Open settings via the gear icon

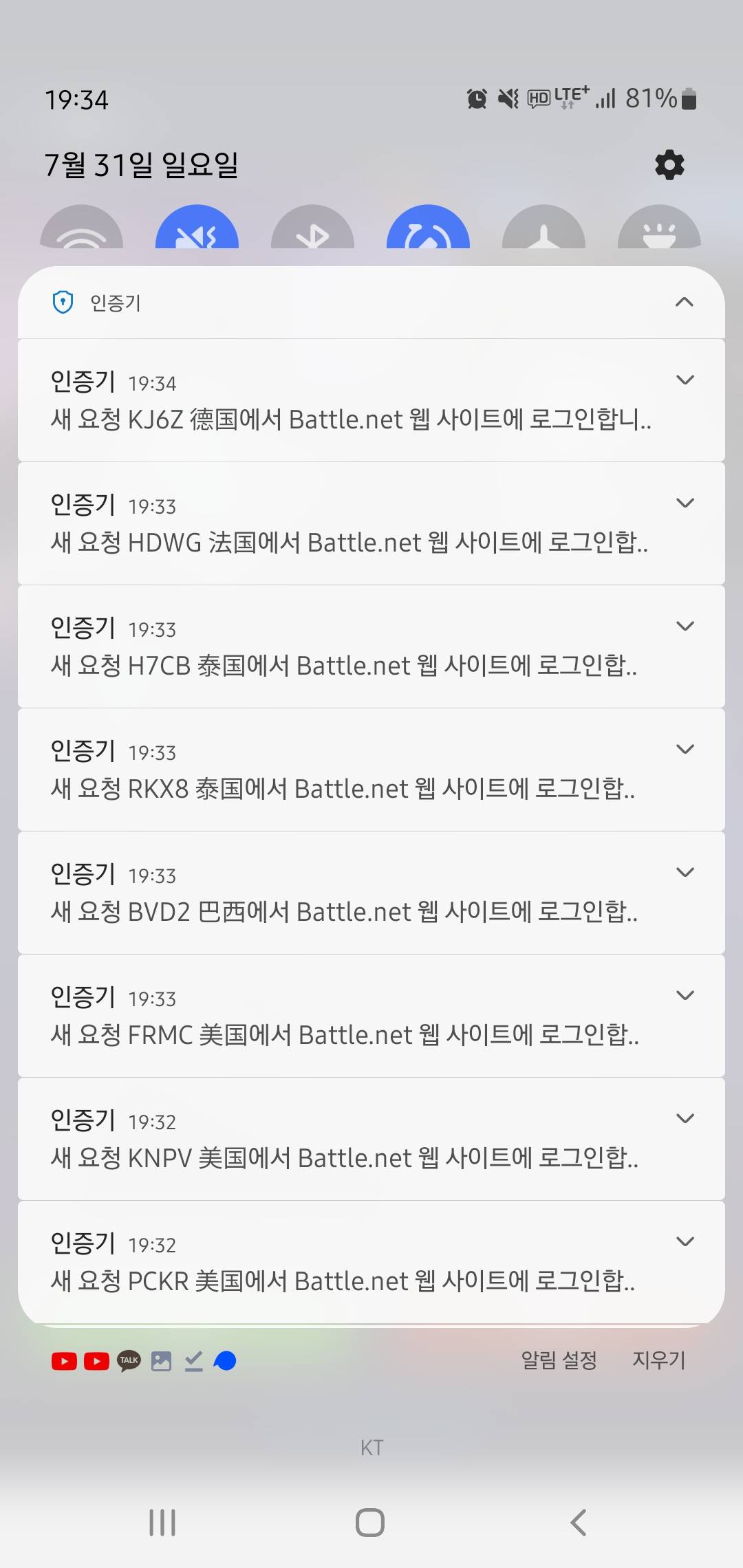click(x=669, y=165)
